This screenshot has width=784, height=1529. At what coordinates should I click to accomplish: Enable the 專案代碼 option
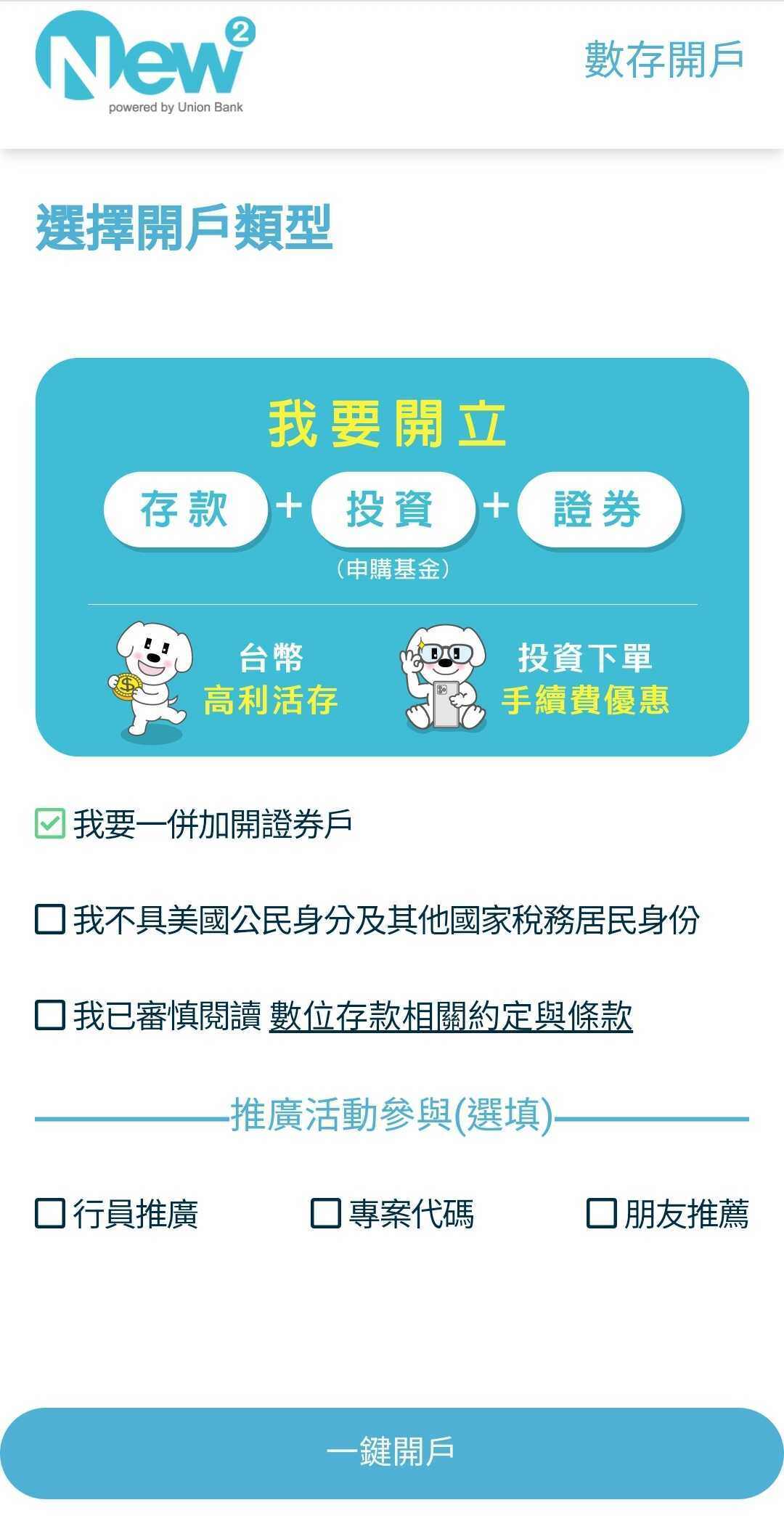[325, 1213]
